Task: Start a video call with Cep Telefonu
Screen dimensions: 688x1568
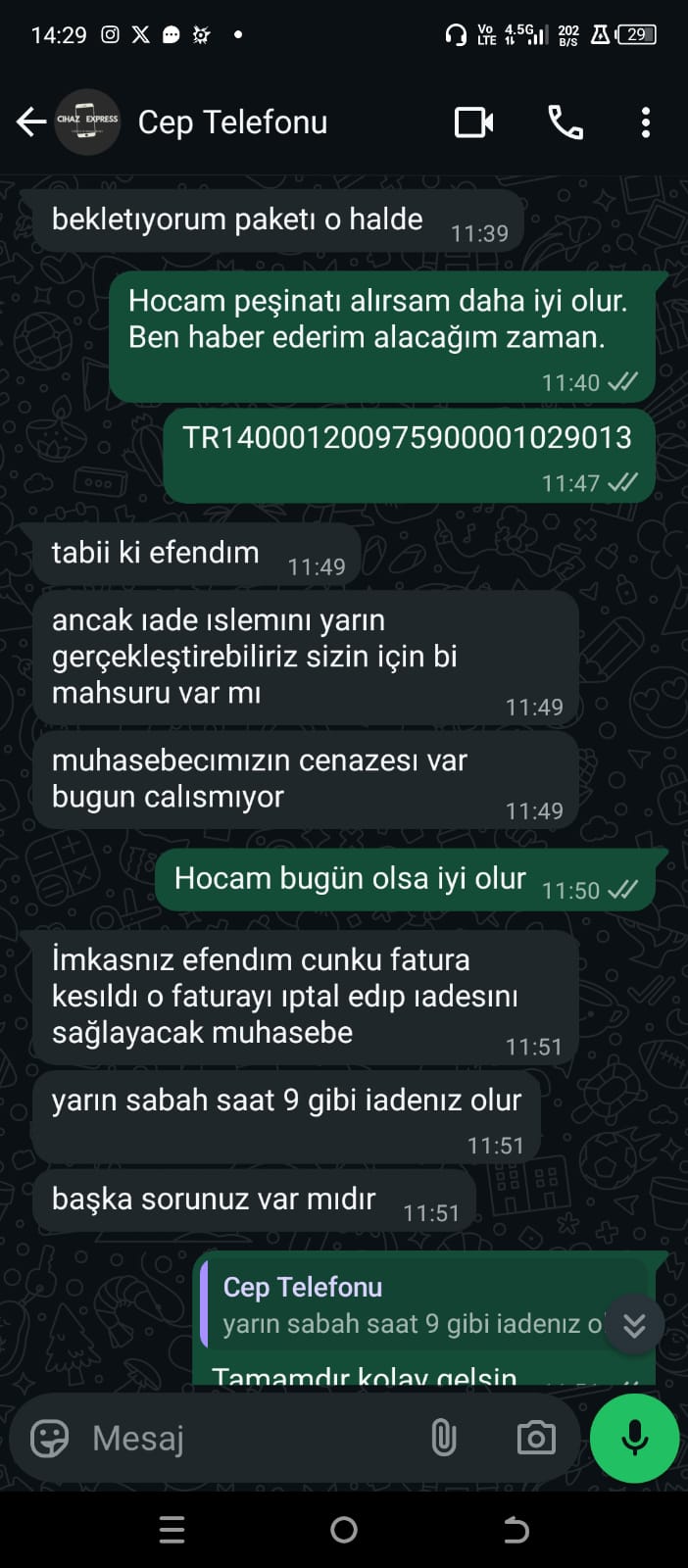Action: coord(473,122)
